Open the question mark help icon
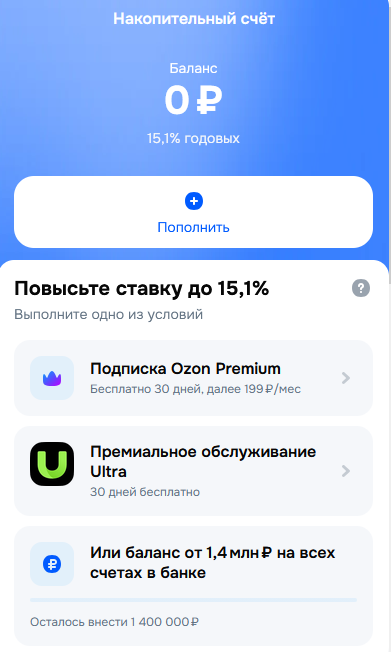The width and height of the screenshot is (391, 652). point(361,288)
